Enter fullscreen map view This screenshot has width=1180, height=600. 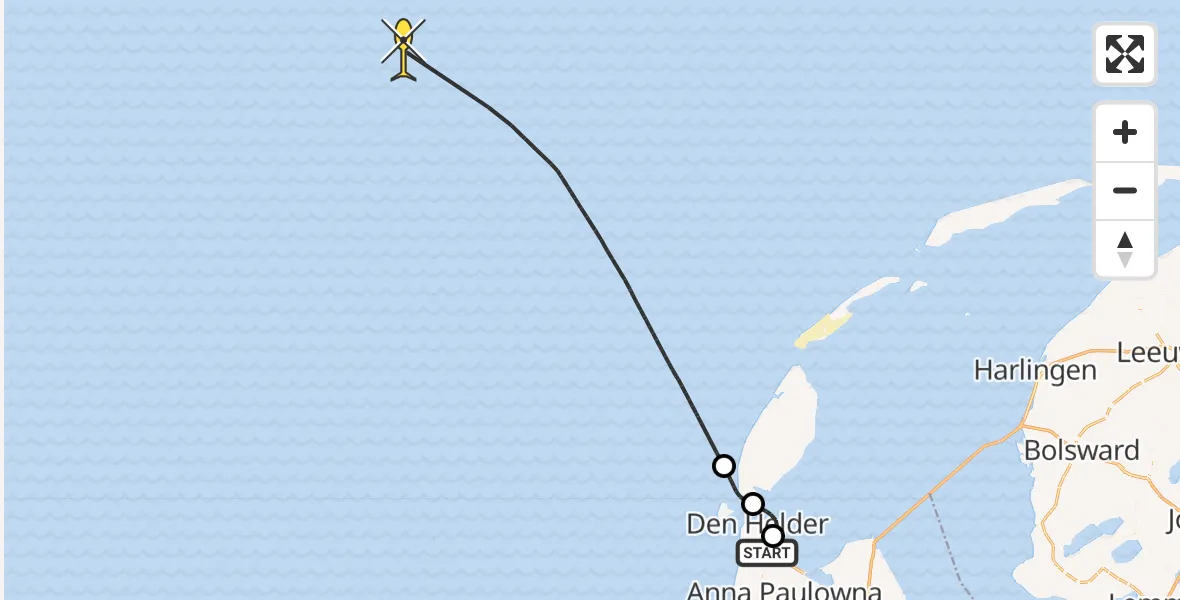pos(1125,54)
